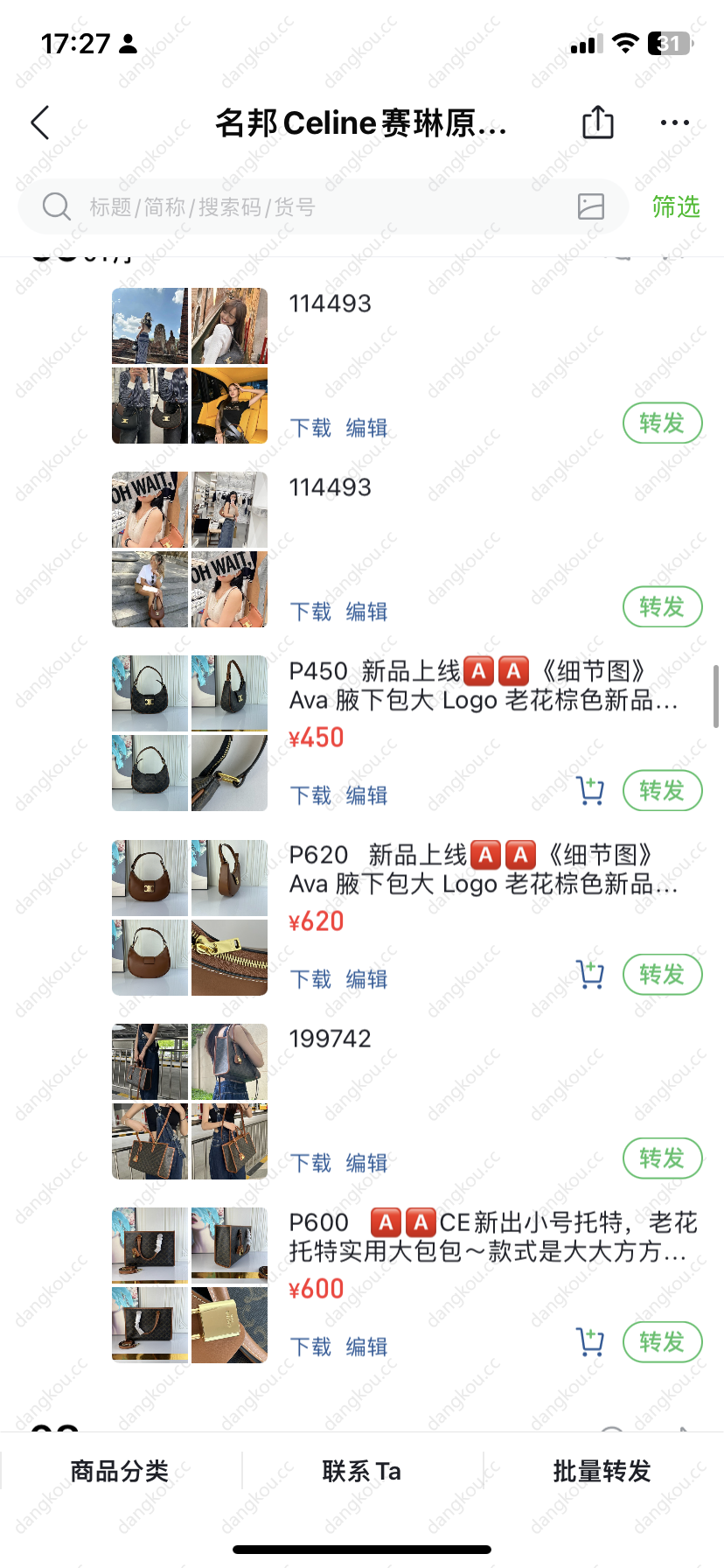Search by image using the picture icon
The width and height of the screenshot is (724, 1568).
pos(591,206)
